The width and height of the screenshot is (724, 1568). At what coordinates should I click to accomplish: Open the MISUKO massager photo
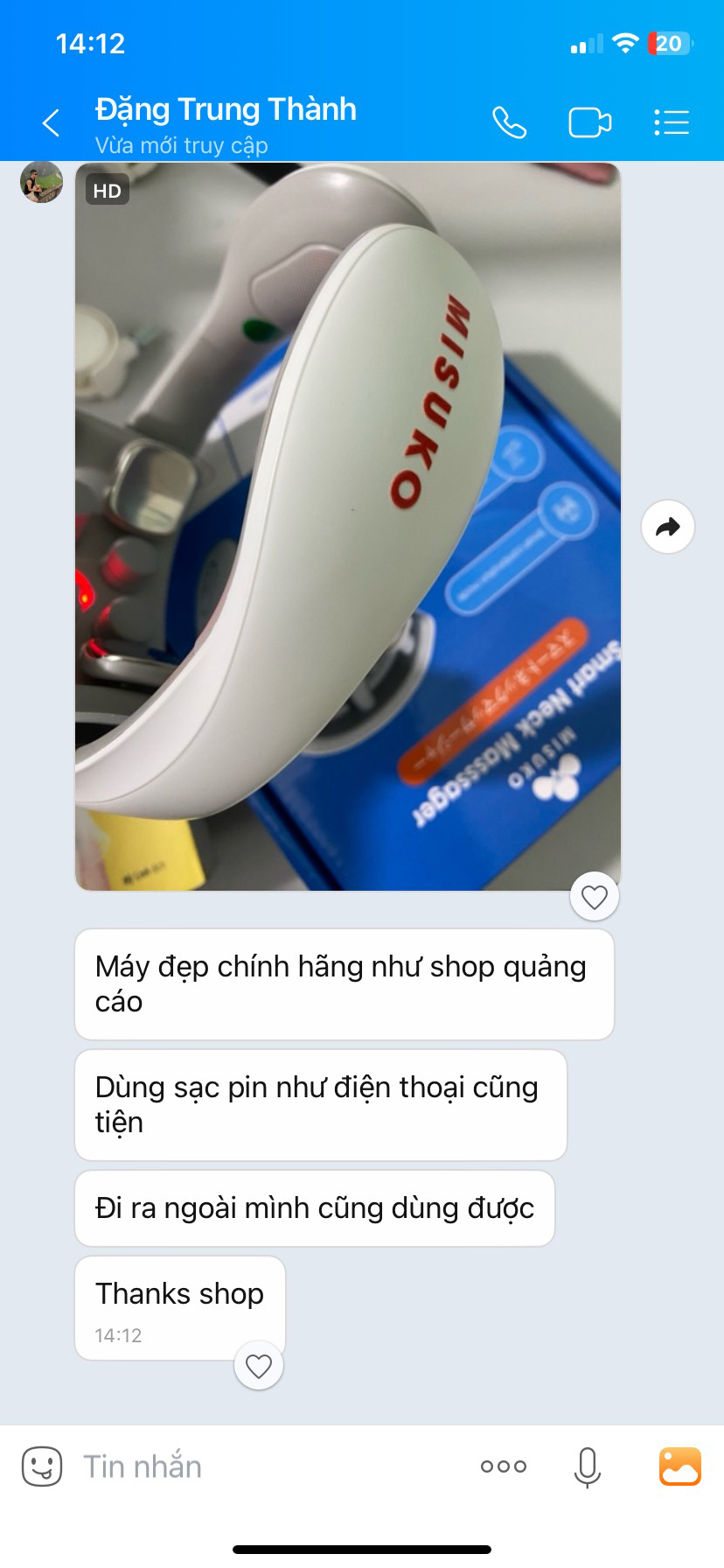click(348, 525)
